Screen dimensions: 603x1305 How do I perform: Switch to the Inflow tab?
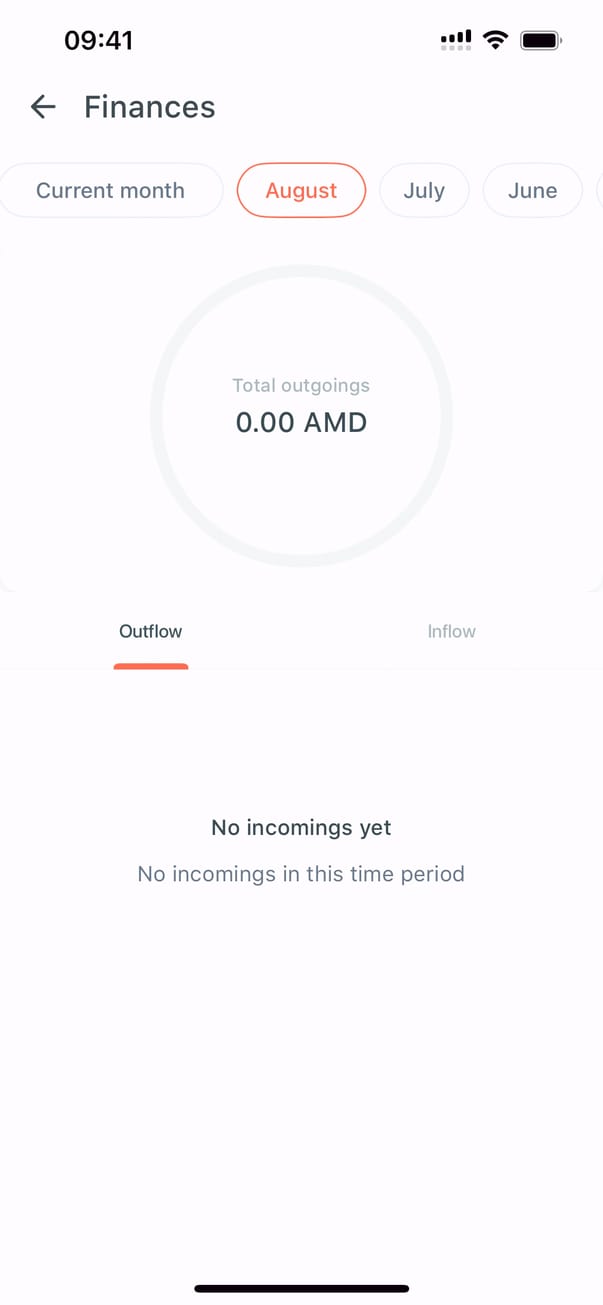click(x=451, y=631)
